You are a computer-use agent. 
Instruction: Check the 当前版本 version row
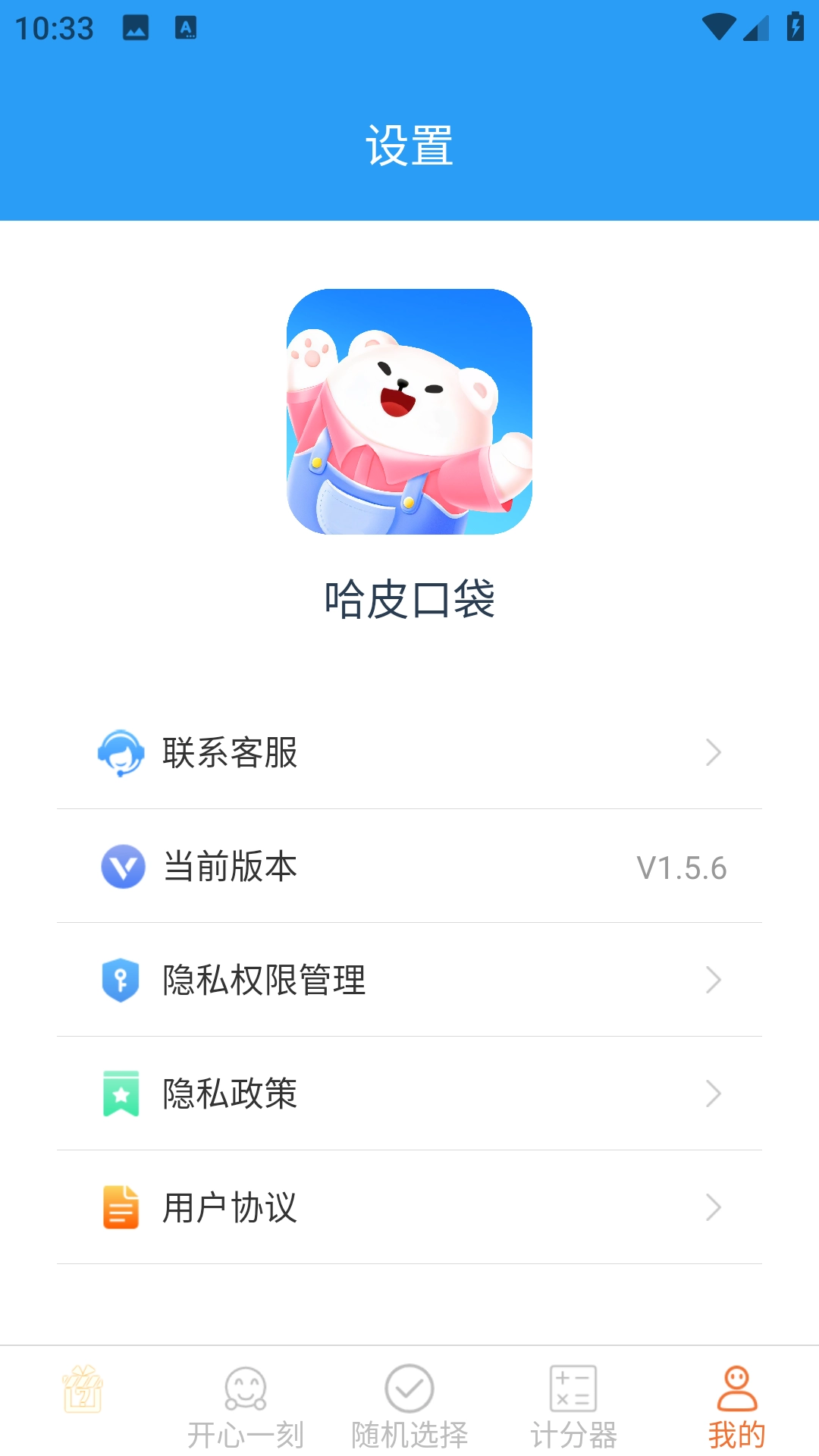click(x=409, y=866)
